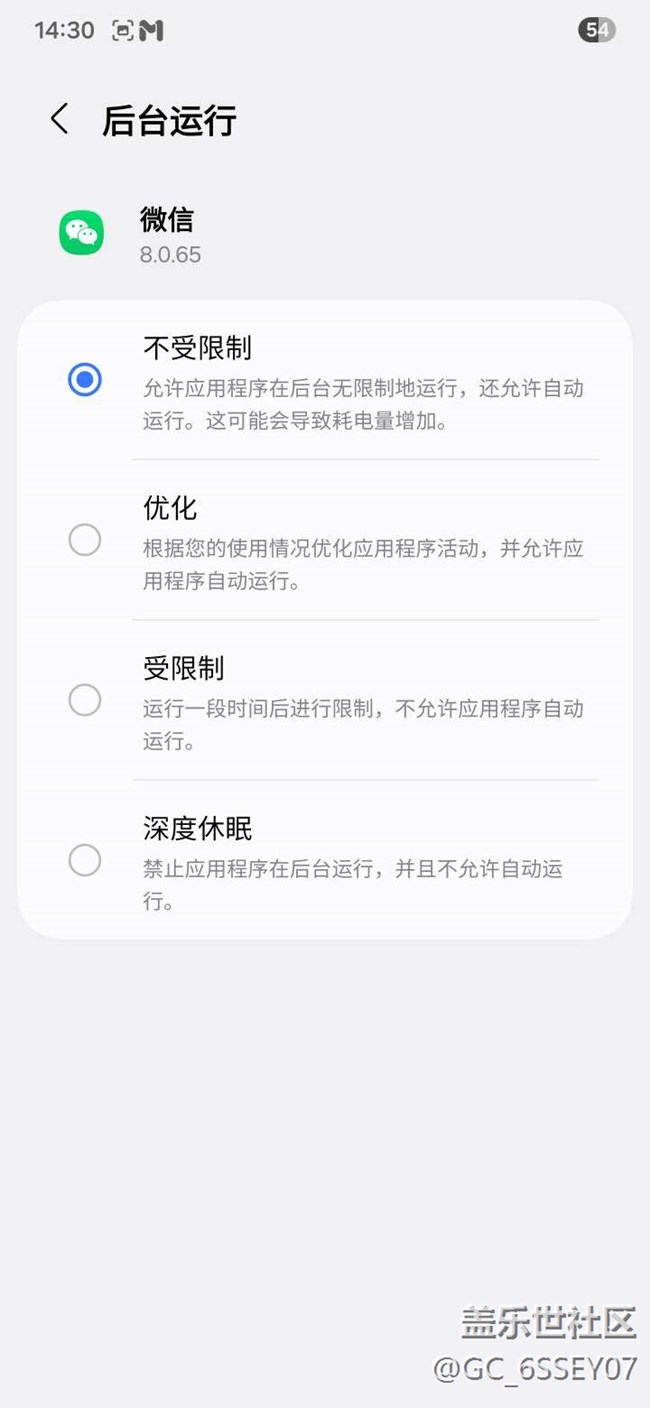Image resolution: width=650 pixels, height=1408 pixels.
Task: Choose the 优化 background mode
Action: click(x=85, y=540)
